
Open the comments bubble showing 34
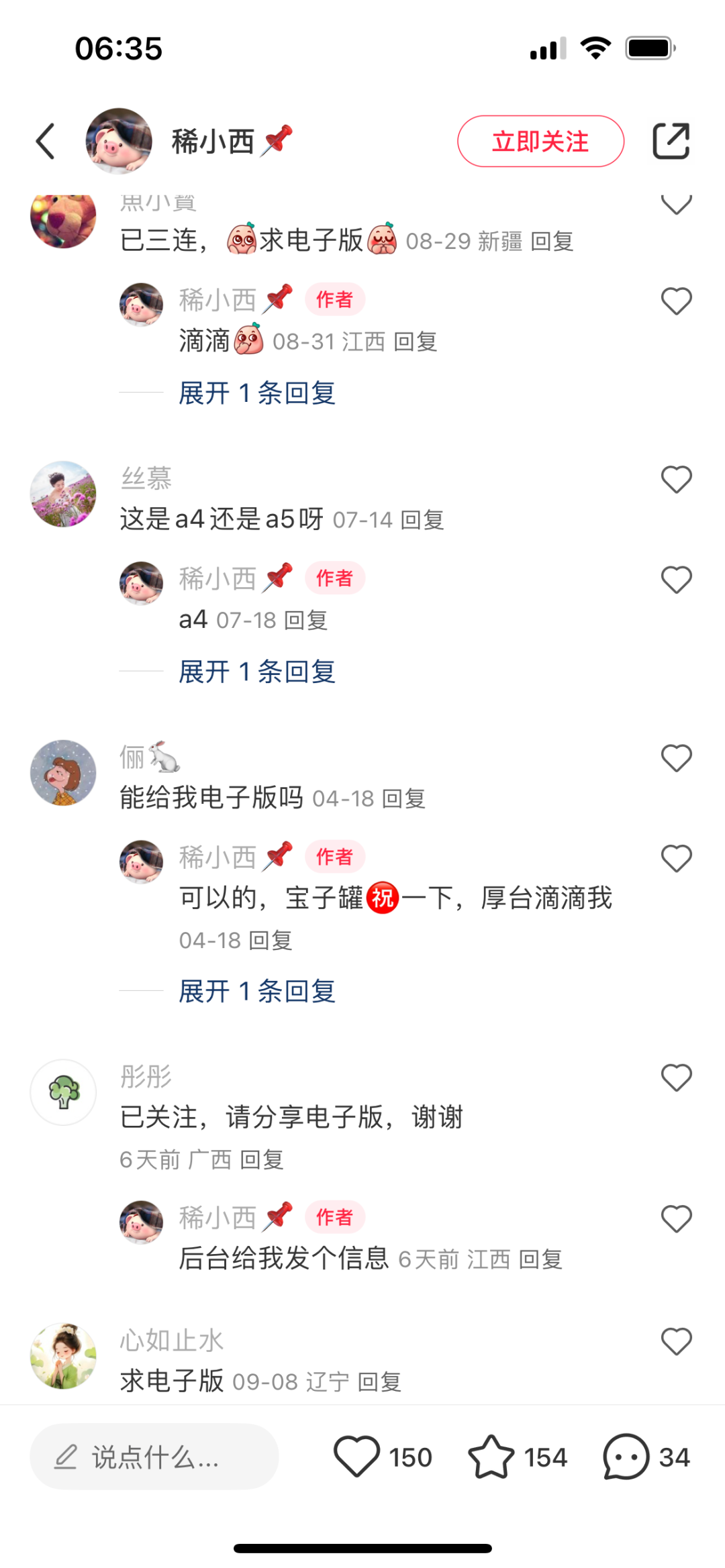[626, 1457]
